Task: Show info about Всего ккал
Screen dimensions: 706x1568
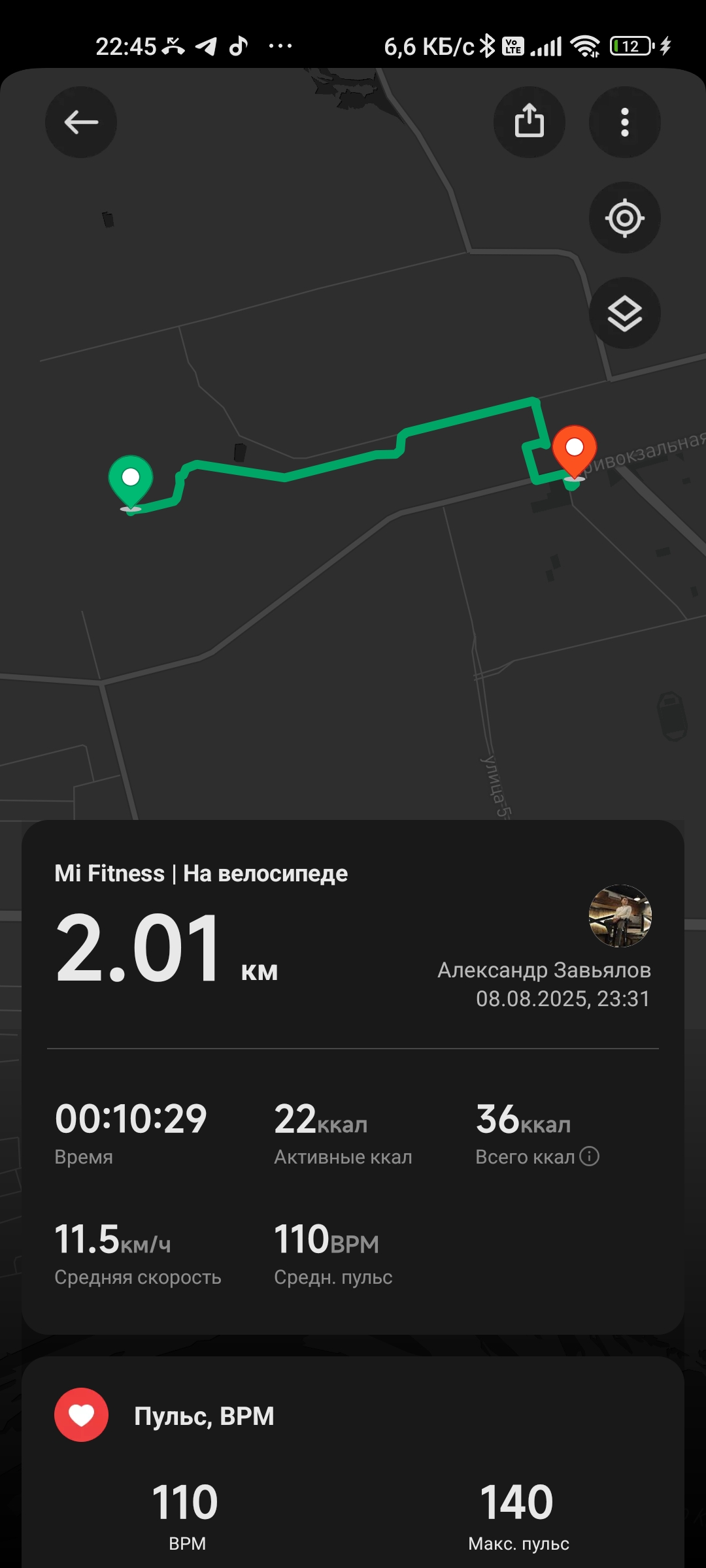Action: [x=590, y=1156]
